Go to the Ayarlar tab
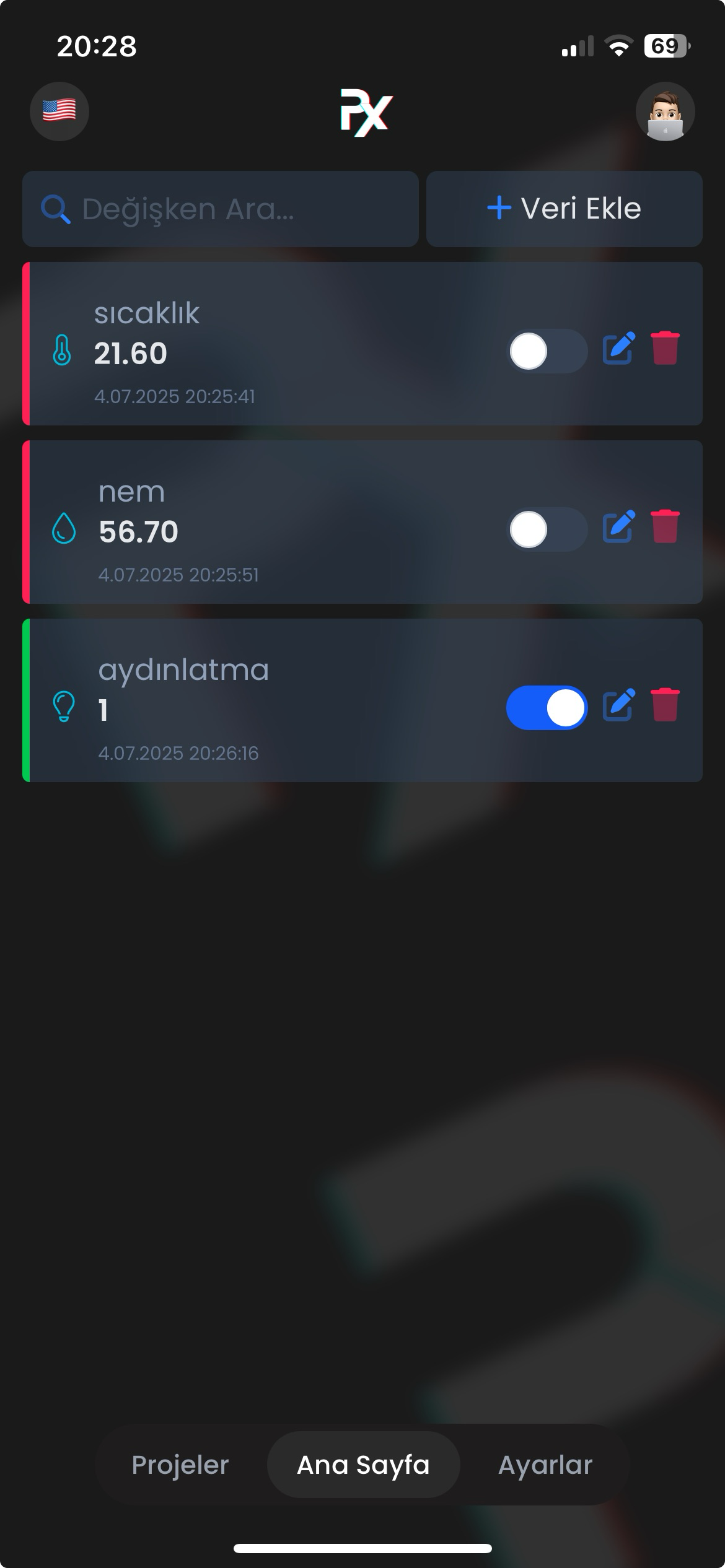725x1568 pixels. coord(545,1465)
